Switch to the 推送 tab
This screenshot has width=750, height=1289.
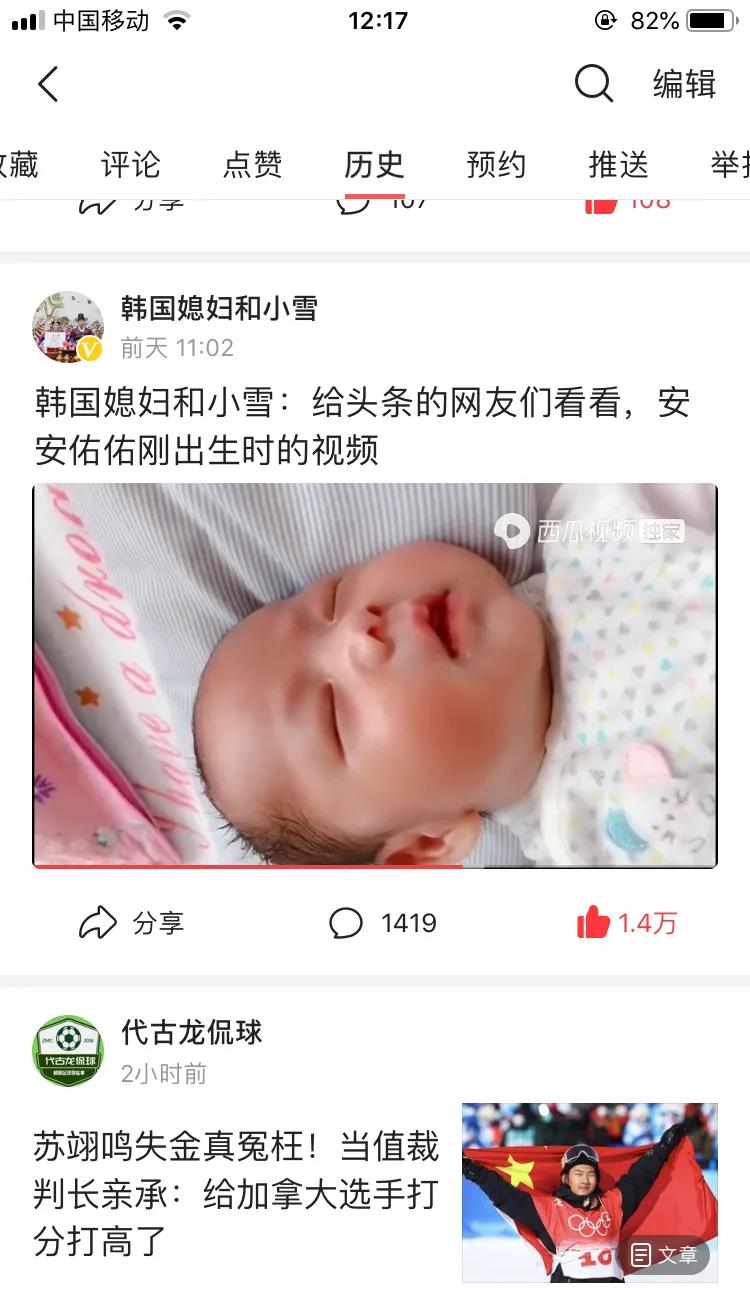618,164
